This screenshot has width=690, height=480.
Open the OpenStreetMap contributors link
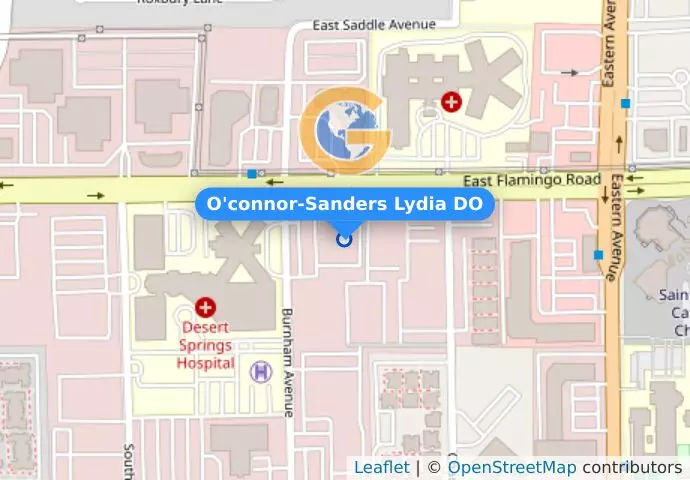click(x=511, y=467)
